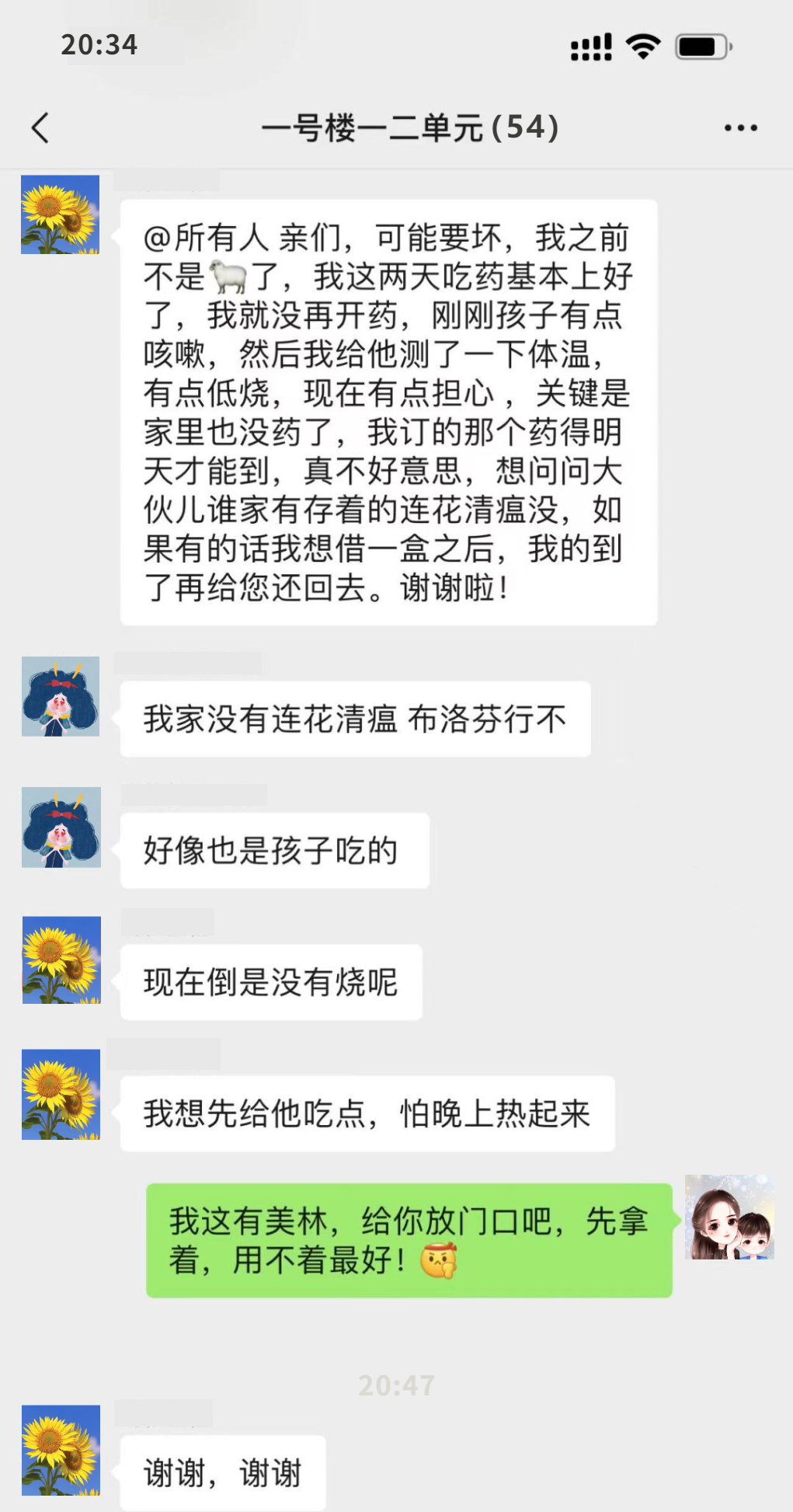This screenshot has width=793, height=1512.
Task: Open girl avatar next to 我家没有连花清瘟
Action: pyautogui.click(x=61, y=696)
